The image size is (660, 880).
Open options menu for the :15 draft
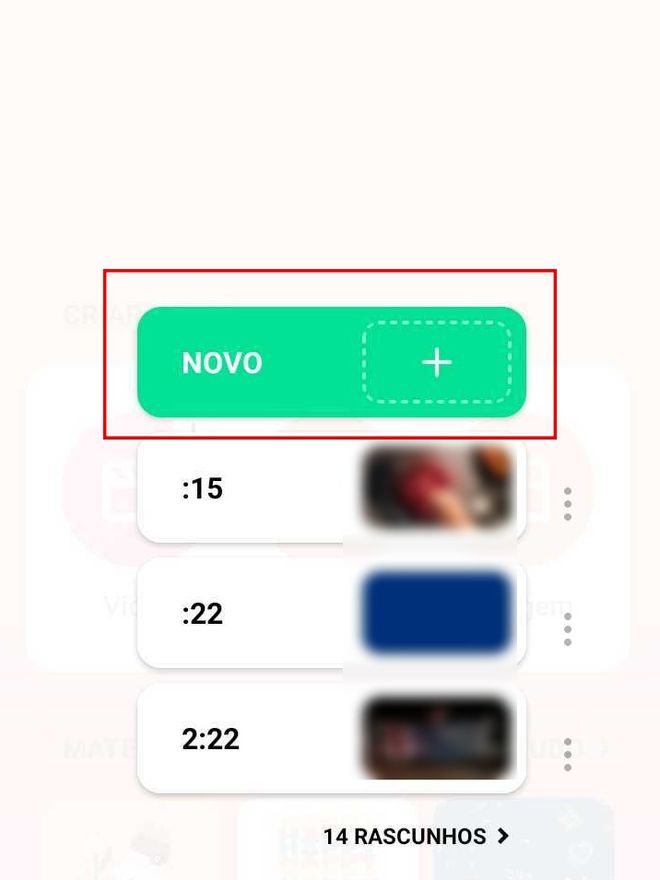click(568, 504)
